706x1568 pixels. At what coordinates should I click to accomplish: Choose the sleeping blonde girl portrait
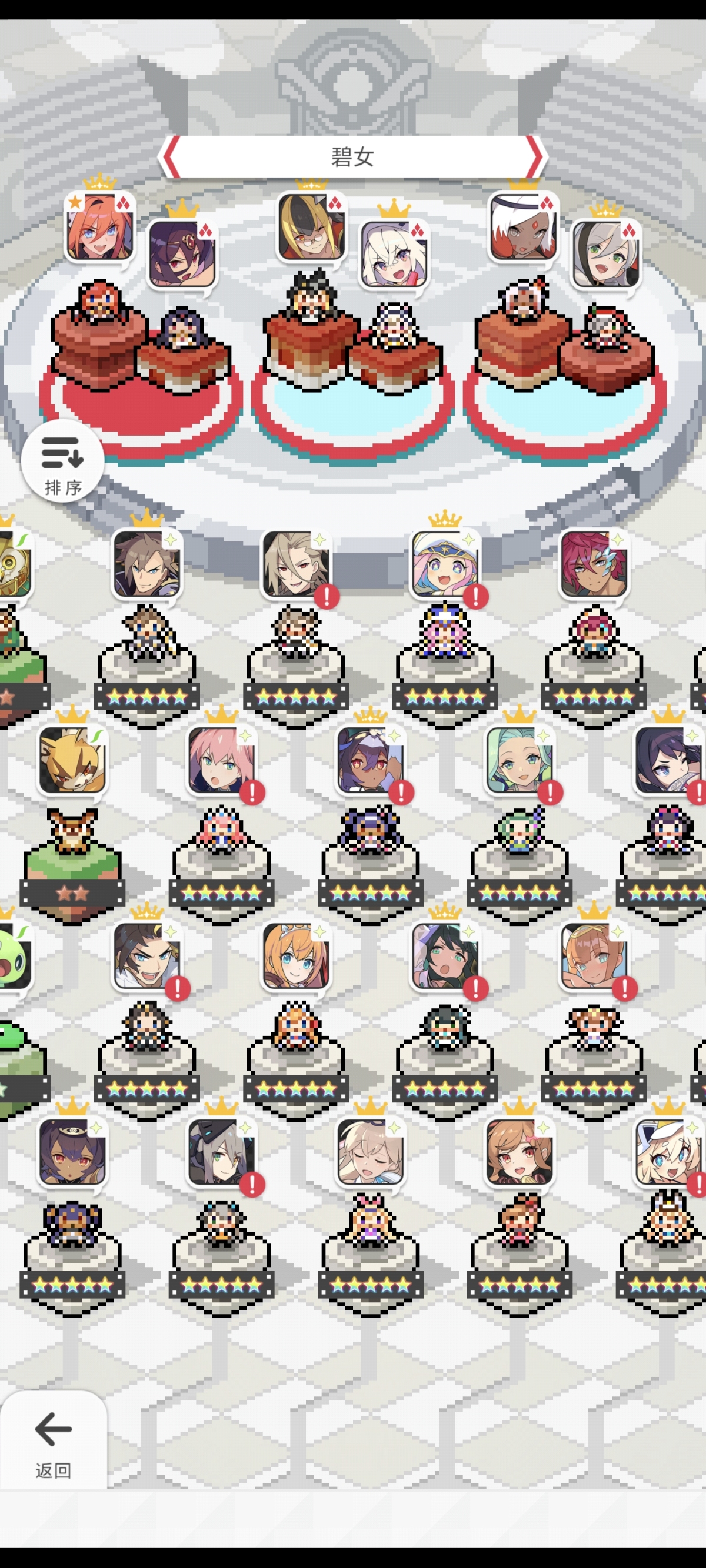tap(369, 1153)
